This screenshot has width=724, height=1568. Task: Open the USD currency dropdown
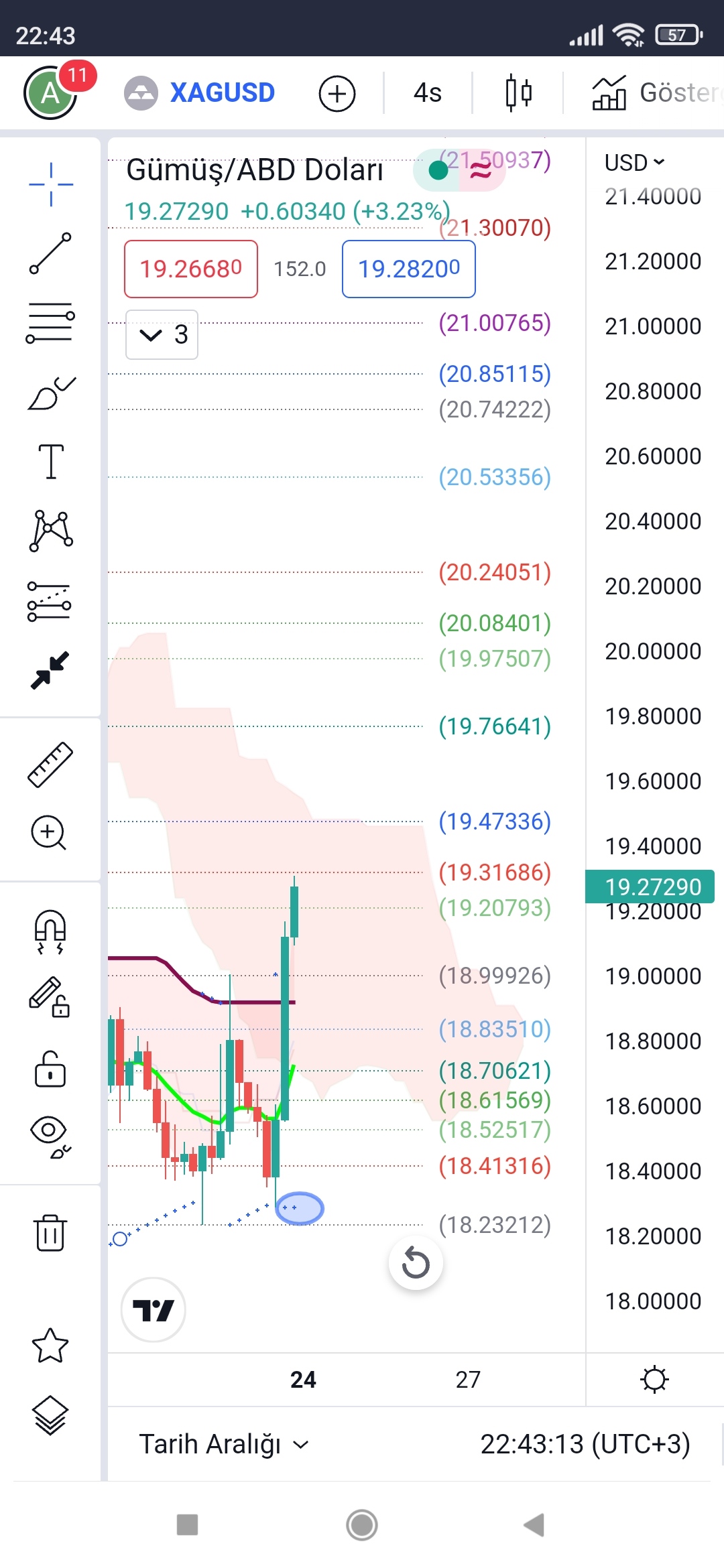click(x=634, y=162)
